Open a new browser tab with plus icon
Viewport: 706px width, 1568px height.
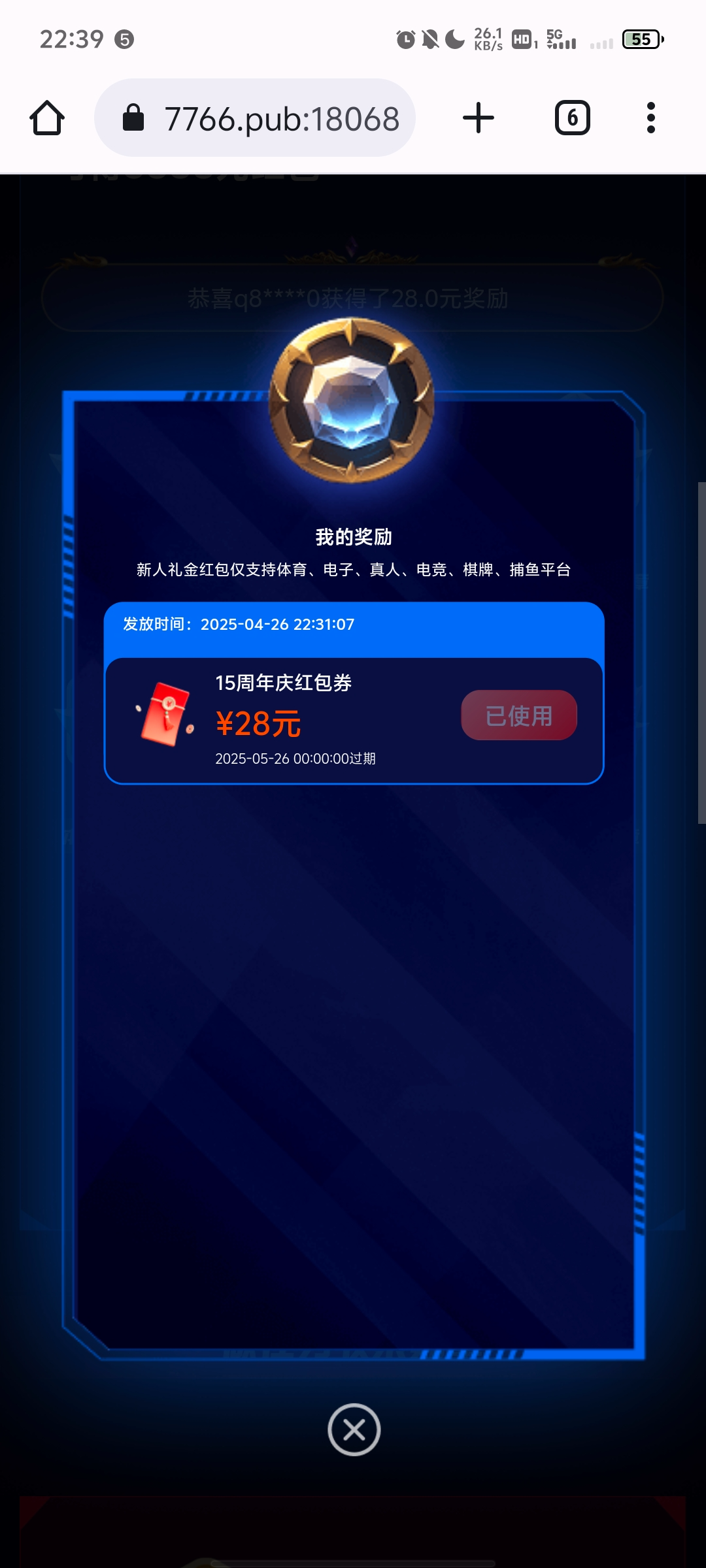pyautogui.click(x=479, y=118)
